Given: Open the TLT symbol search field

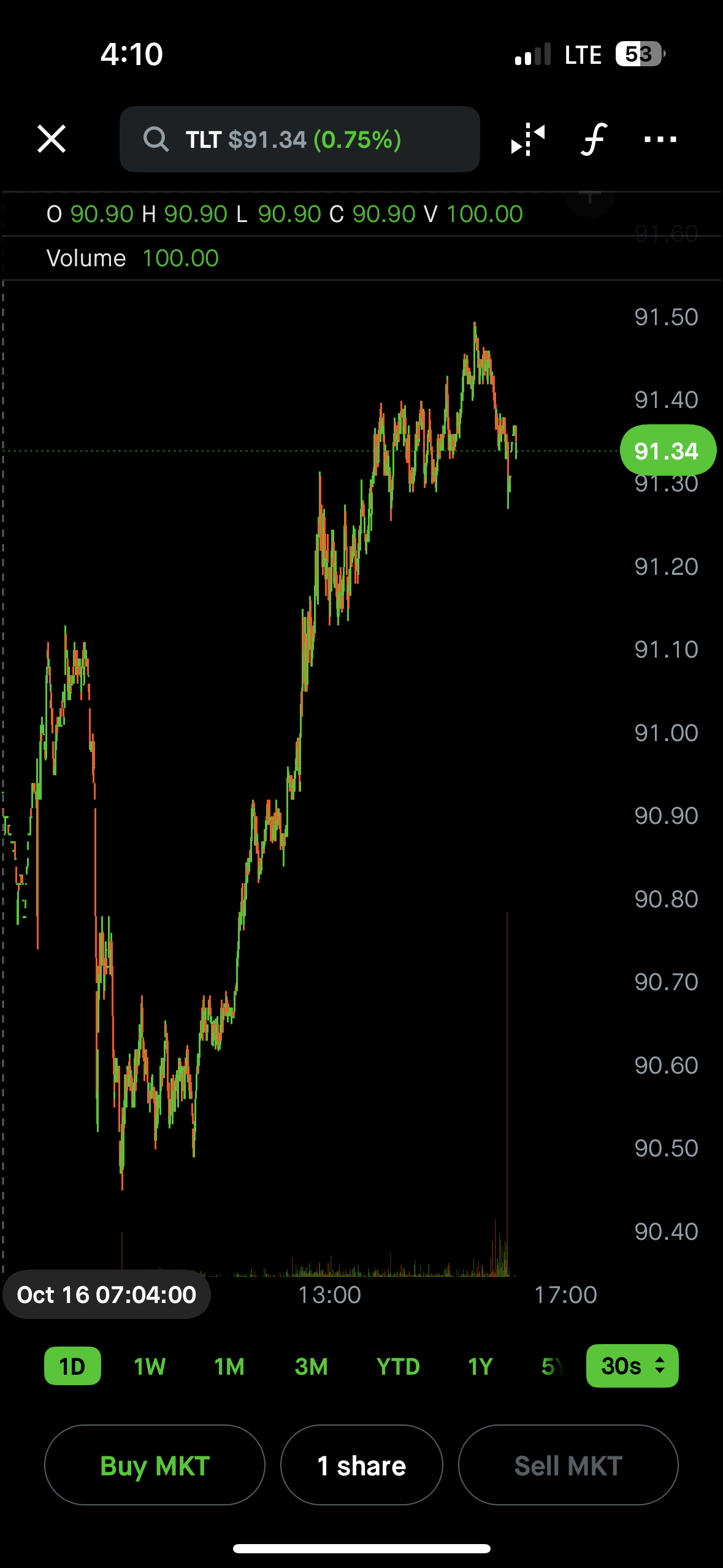Looking at the screenshot, I should 299,139.
